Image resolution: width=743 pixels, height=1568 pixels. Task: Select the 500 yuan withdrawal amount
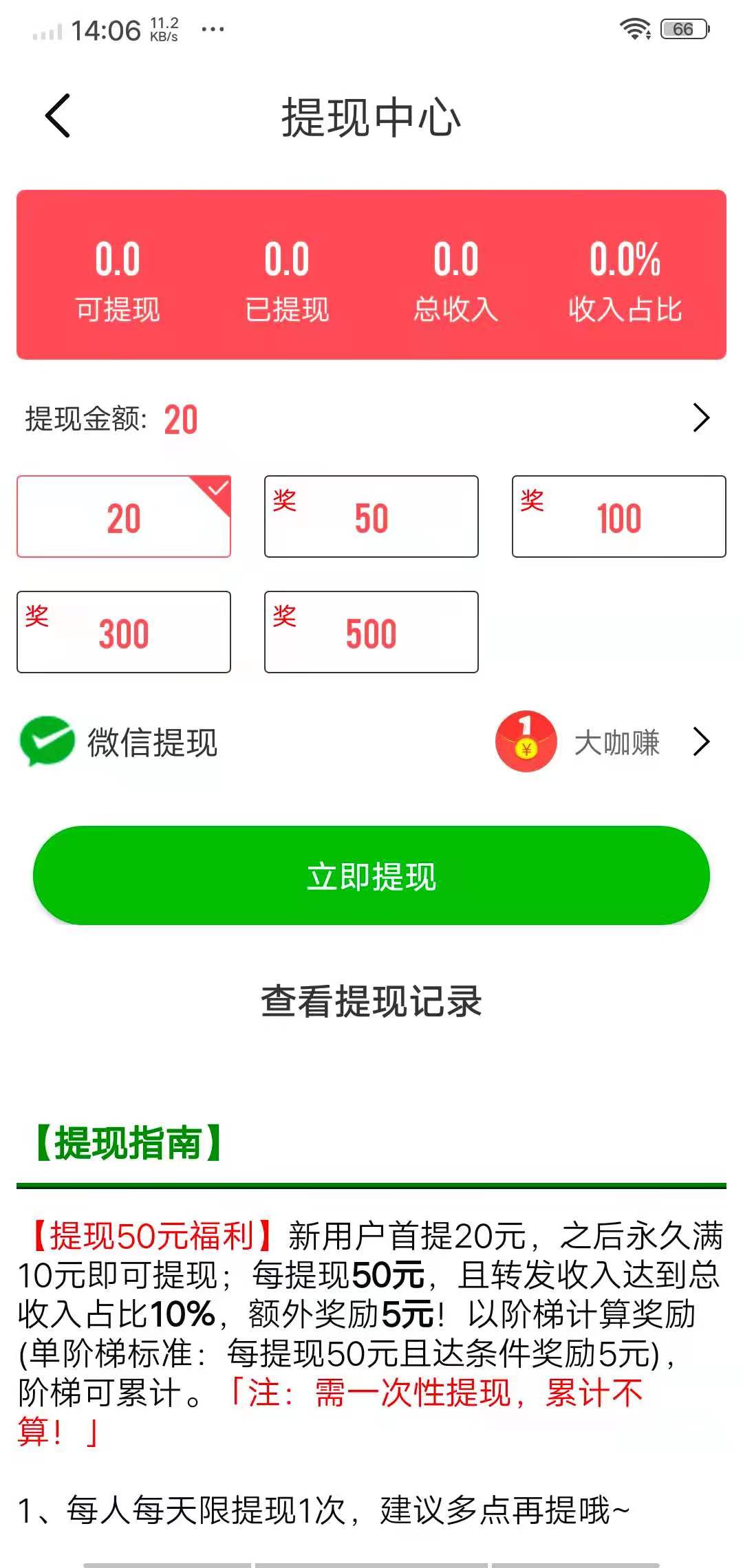(x=371, y=631)
